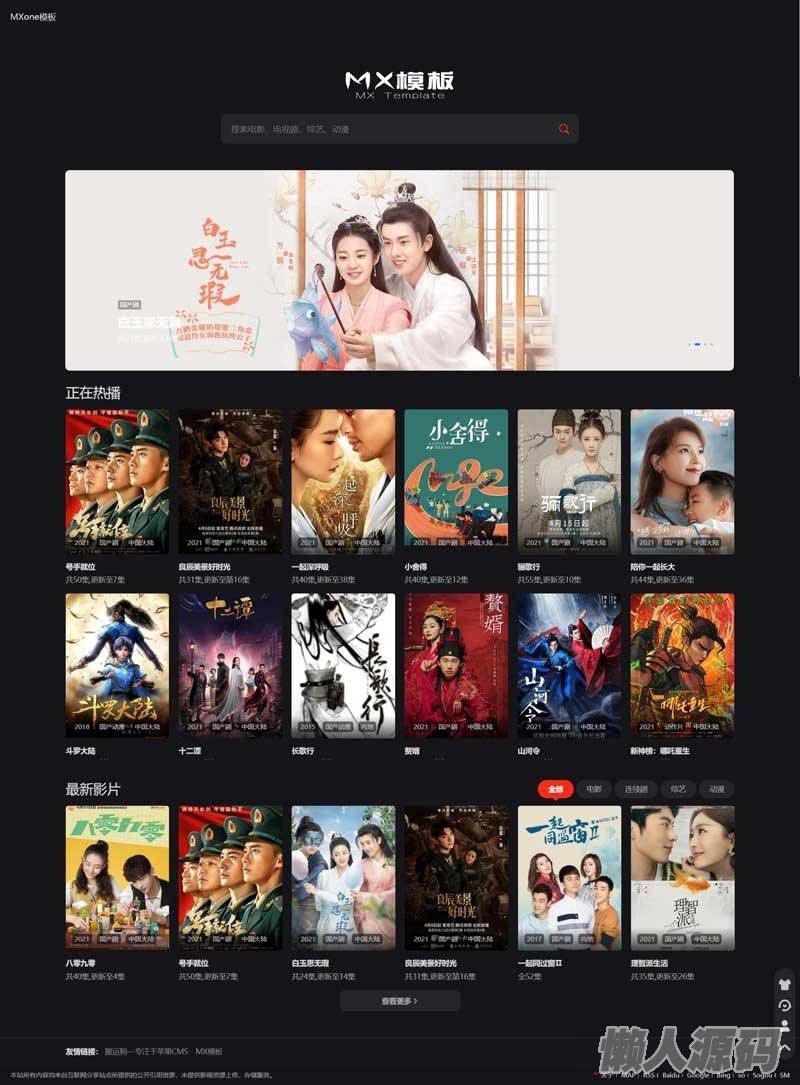Open the 八零九零 card in 最新影片

pos(117,878)
